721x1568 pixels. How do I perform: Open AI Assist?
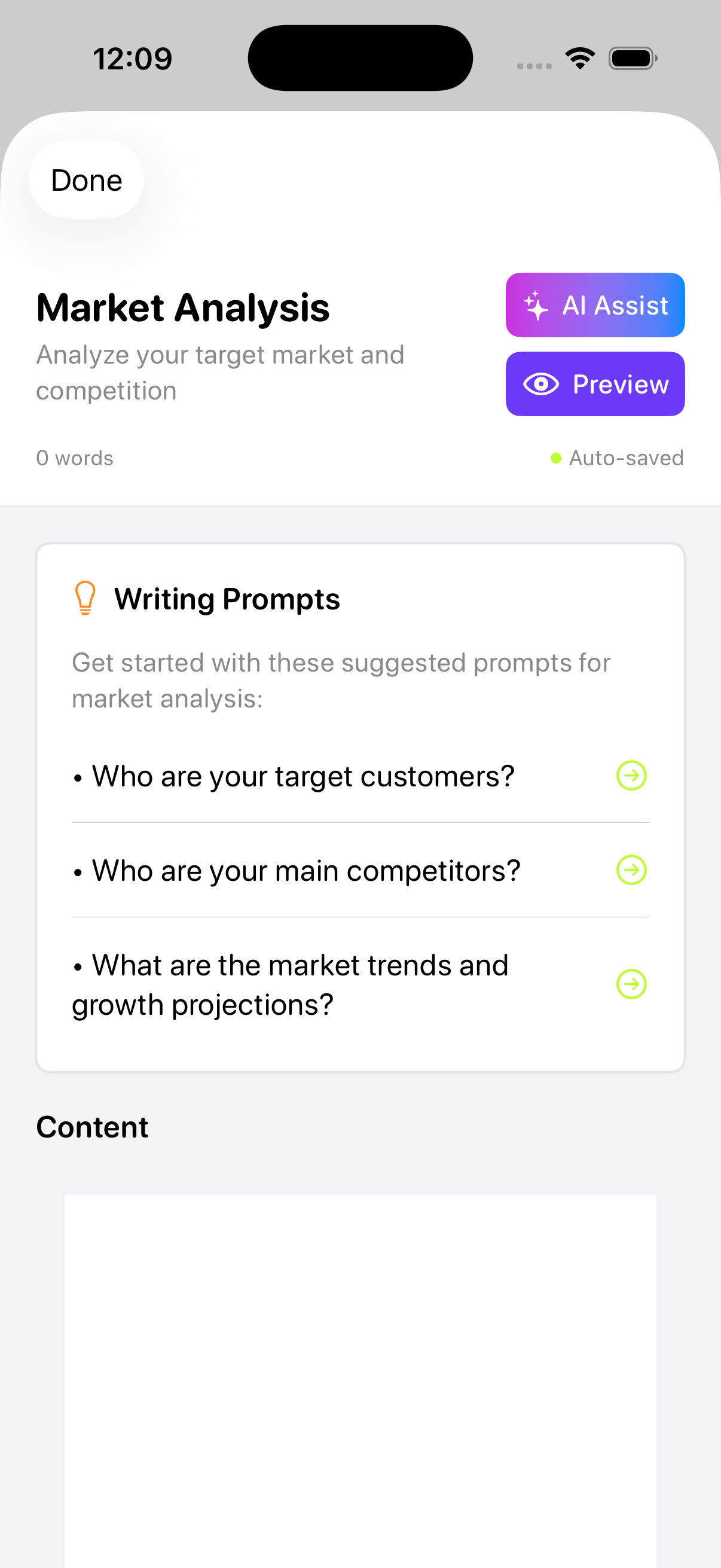(594, 305)
